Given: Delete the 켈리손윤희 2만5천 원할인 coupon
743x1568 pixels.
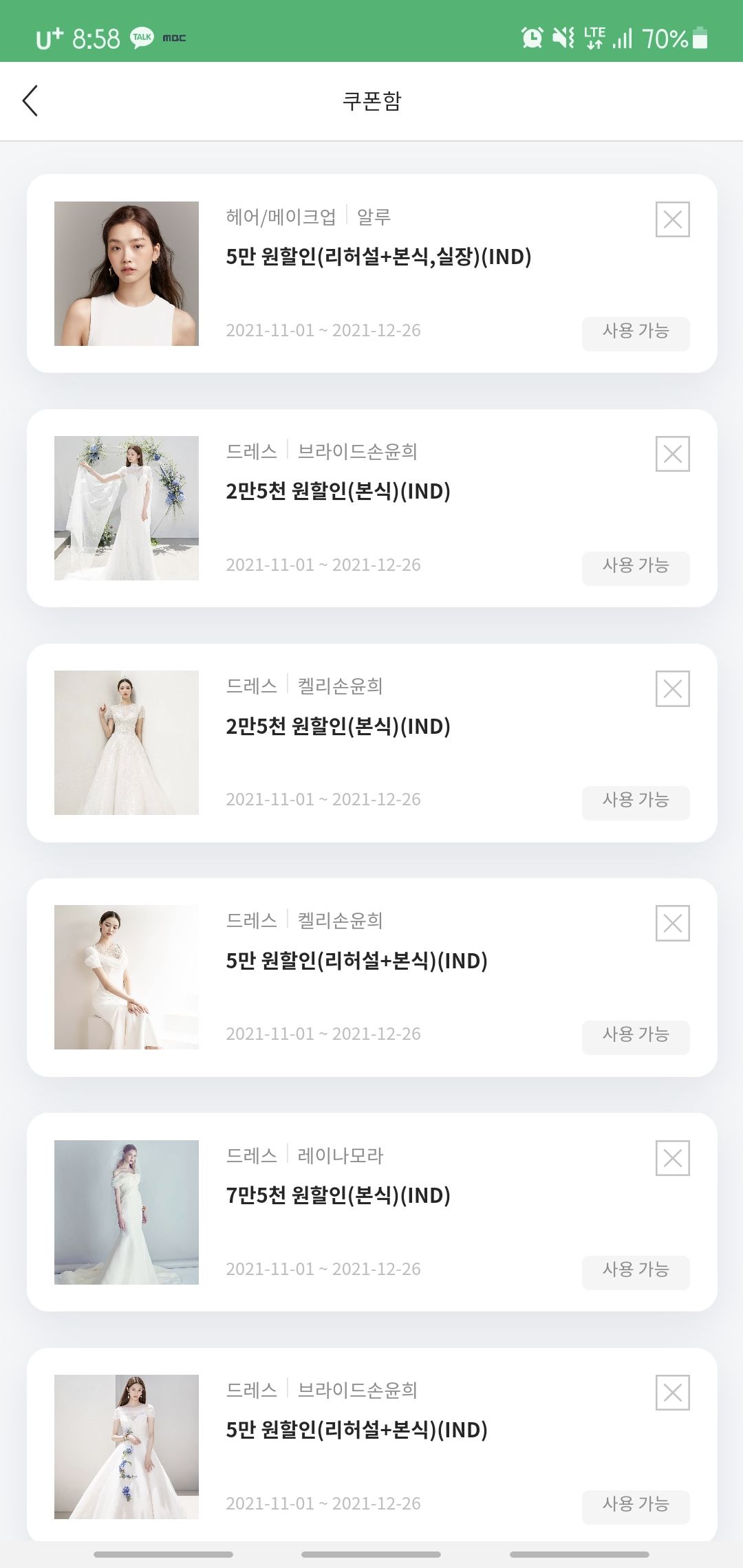Looking at the screenshot, I should tap(672, 688).
